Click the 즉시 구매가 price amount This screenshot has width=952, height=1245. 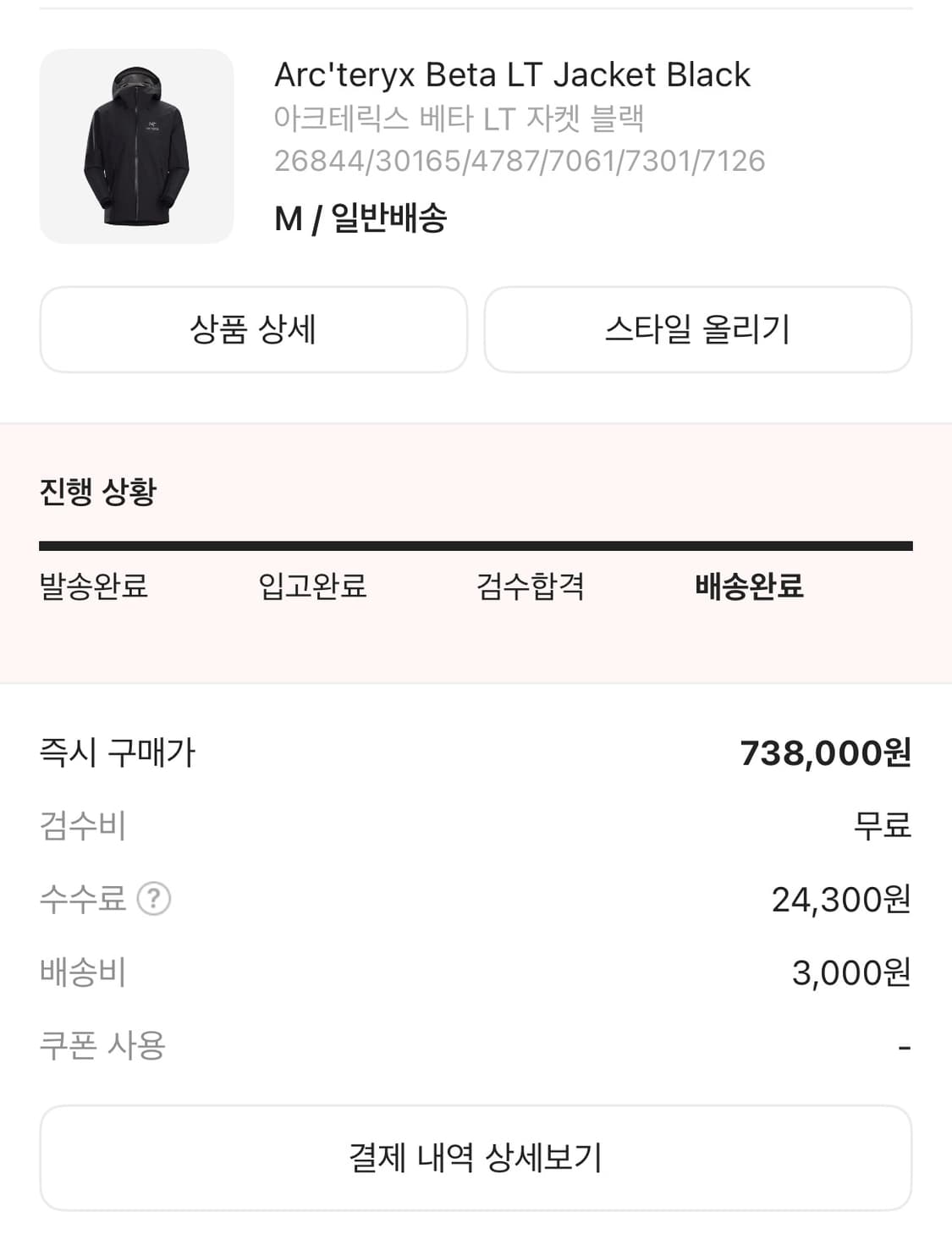point(825,753)
